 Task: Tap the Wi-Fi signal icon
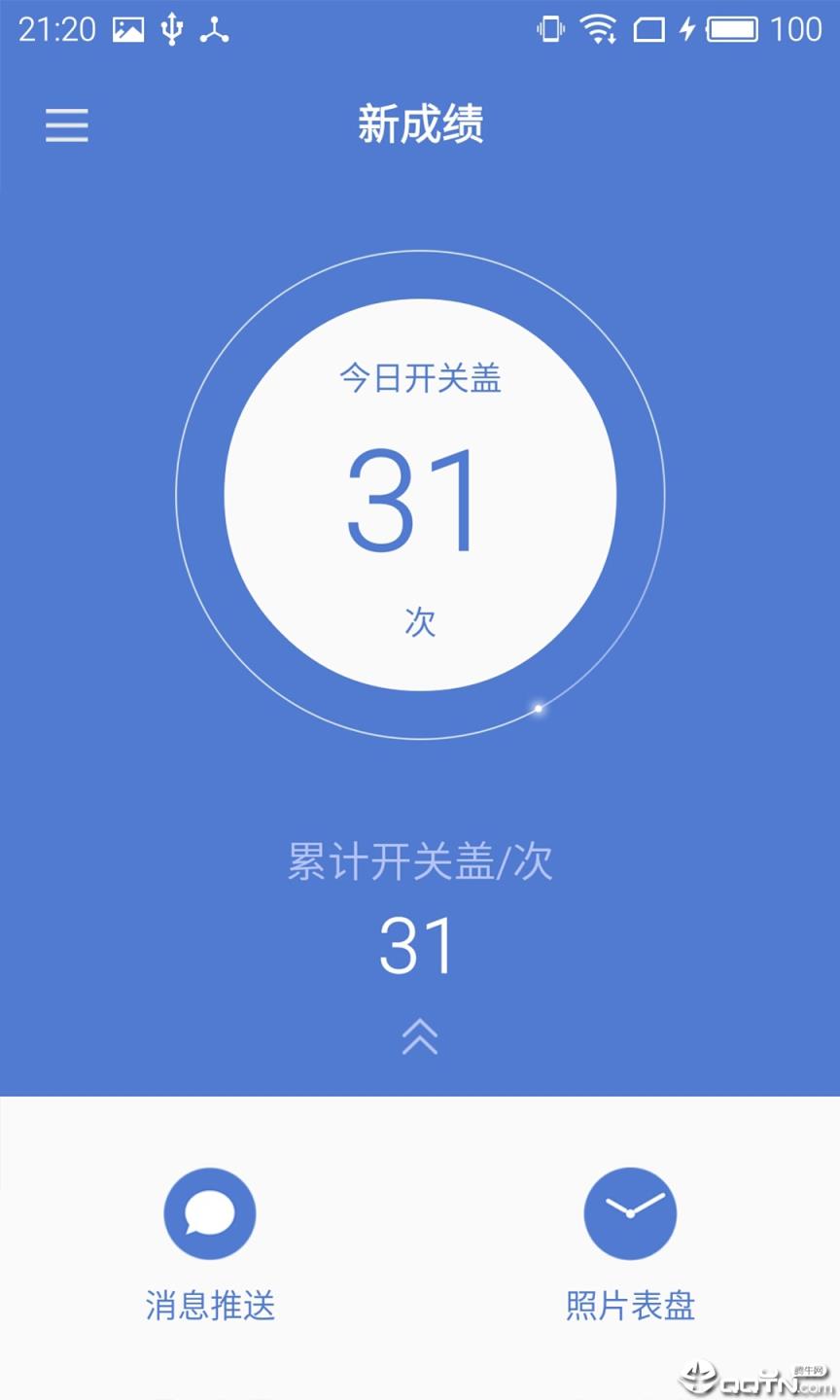pyautogui.click(x=597, y=29)
